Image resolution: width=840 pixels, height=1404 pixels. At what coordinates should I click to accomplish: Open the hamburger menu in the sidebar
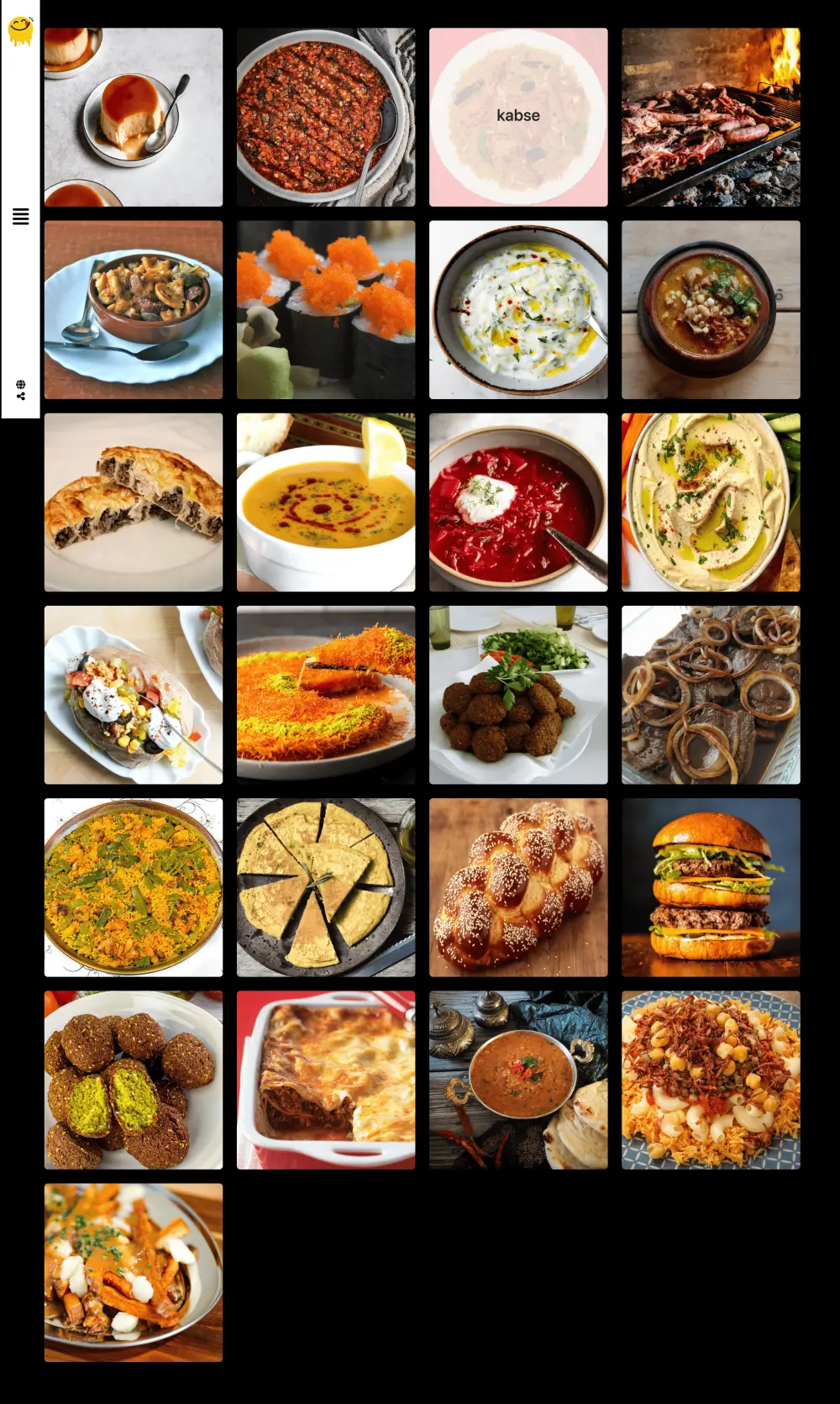click(x=21, y=217)
